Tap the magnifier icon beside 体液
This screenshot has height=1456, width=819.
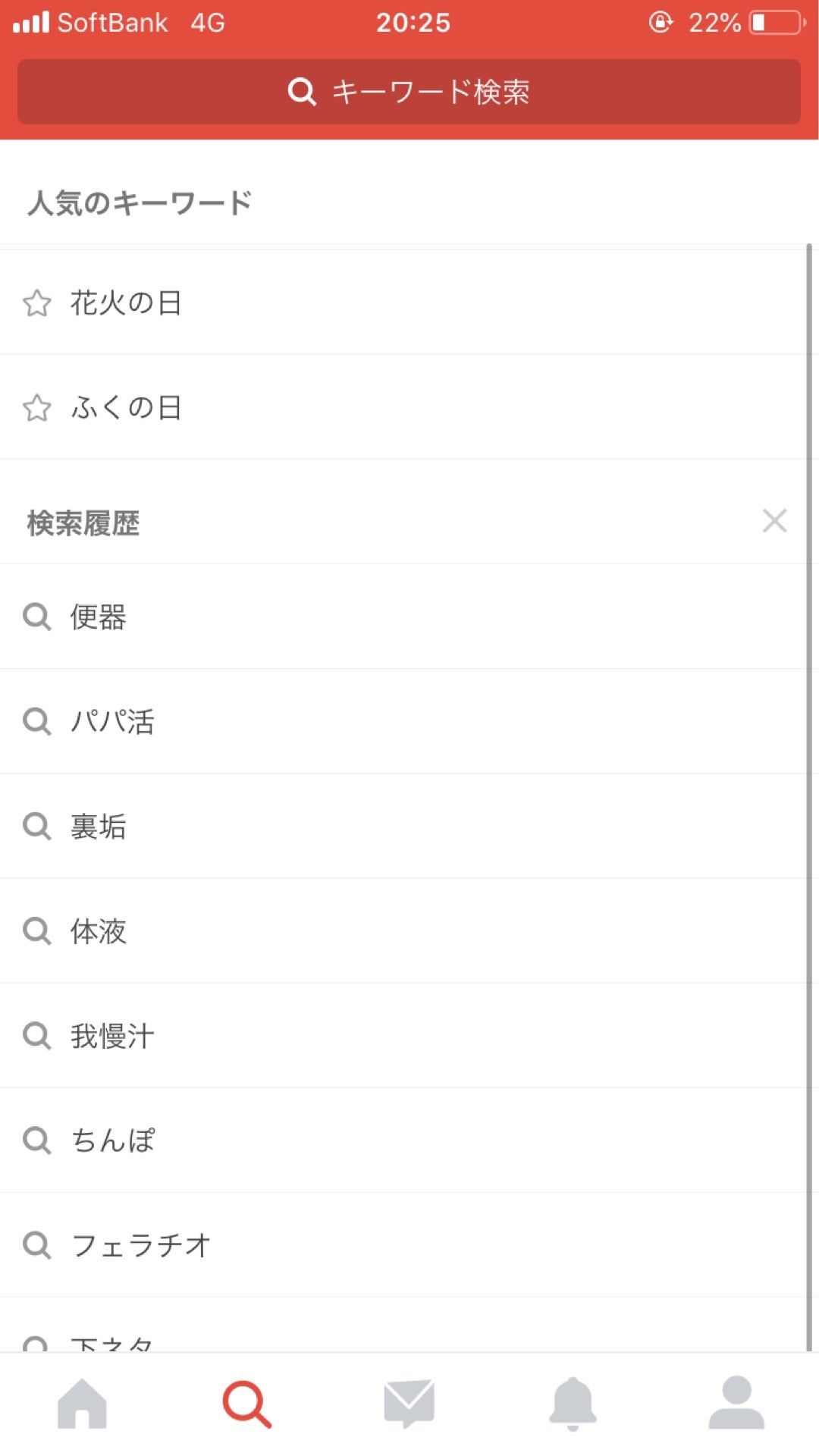click(x=38, y=932)
